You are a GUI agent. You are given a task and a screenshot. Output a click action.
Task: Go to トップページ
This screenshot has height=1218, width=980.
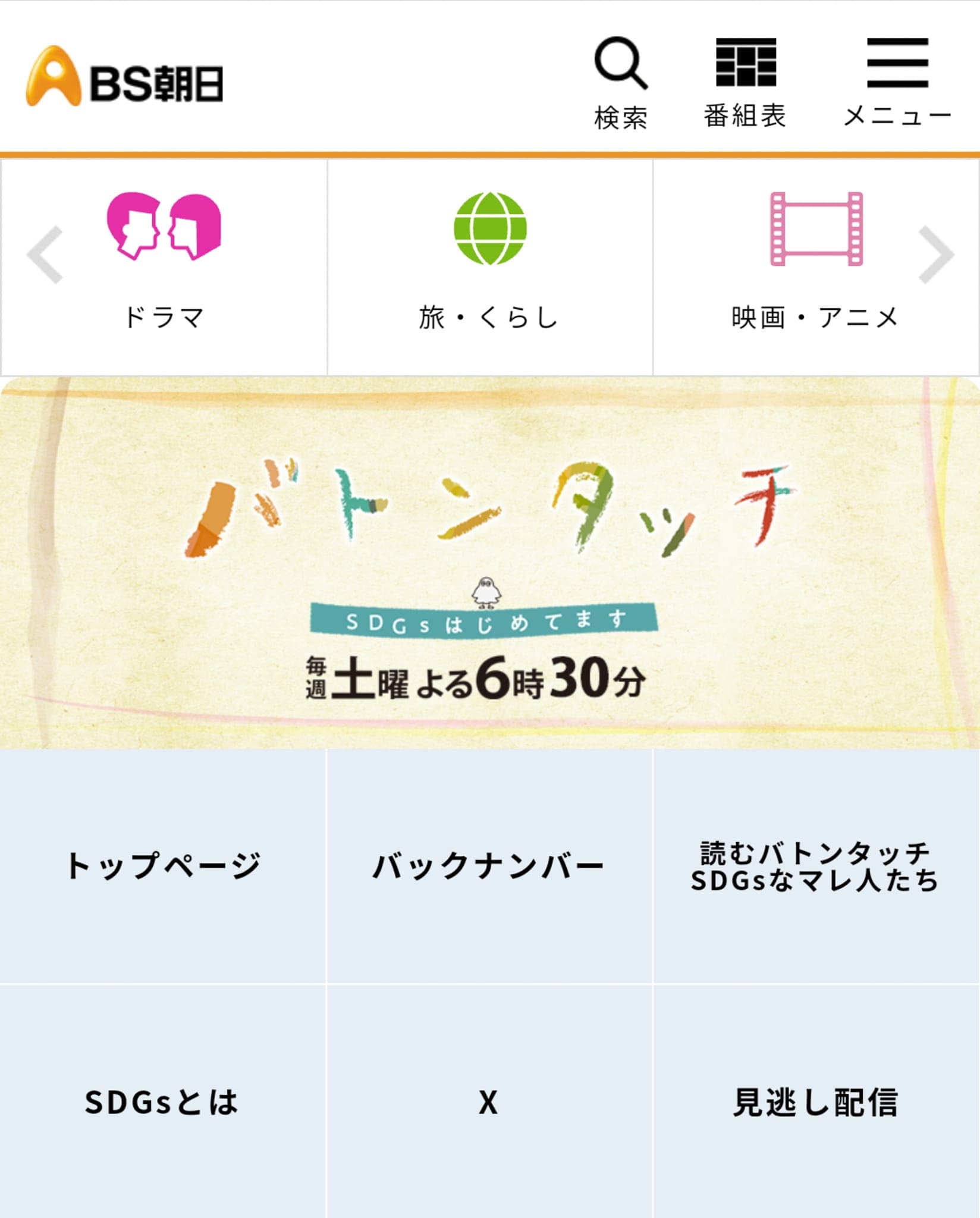point(163,865)
